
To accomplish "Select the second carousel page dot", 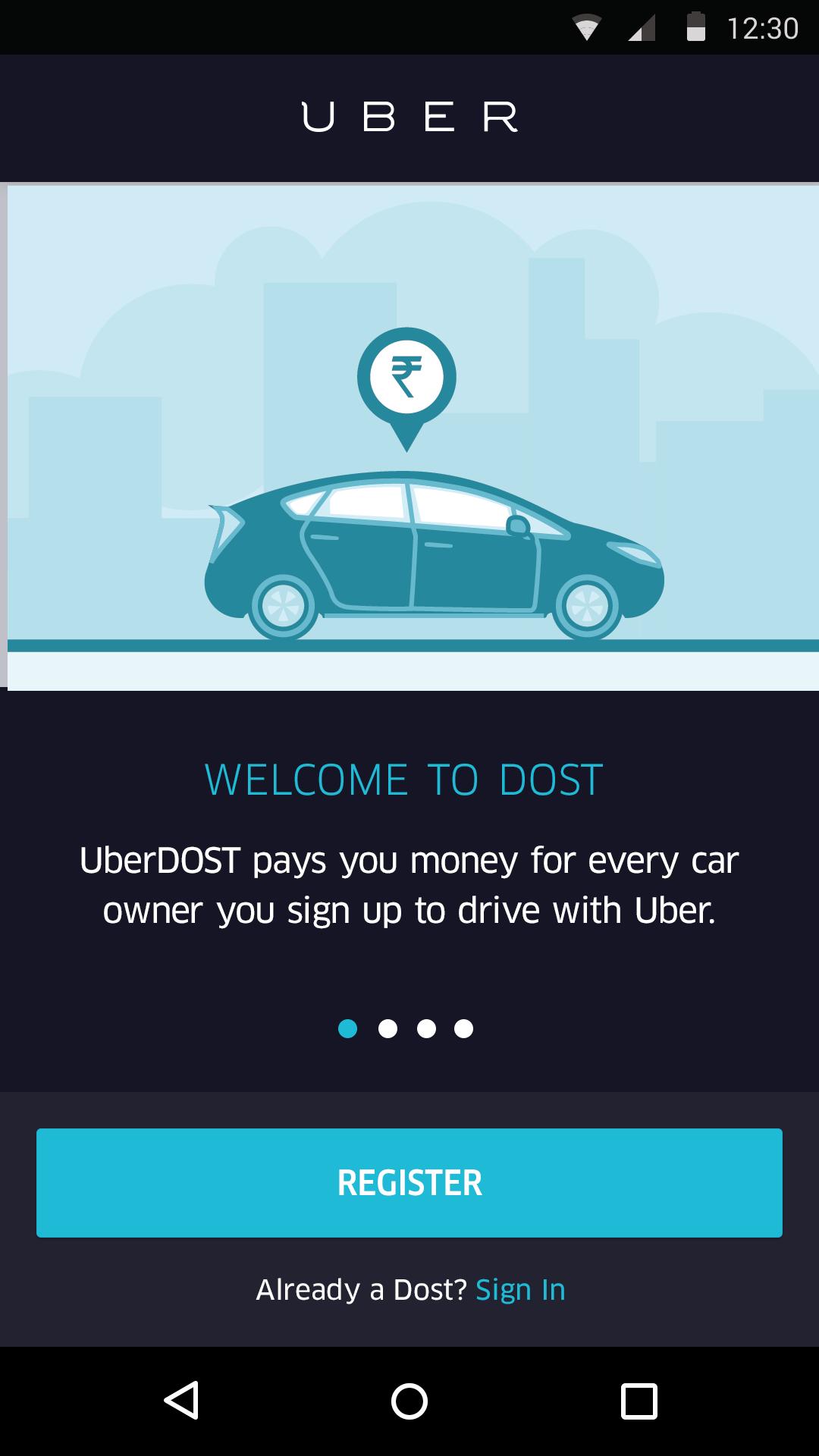I will coord(388,1030).
